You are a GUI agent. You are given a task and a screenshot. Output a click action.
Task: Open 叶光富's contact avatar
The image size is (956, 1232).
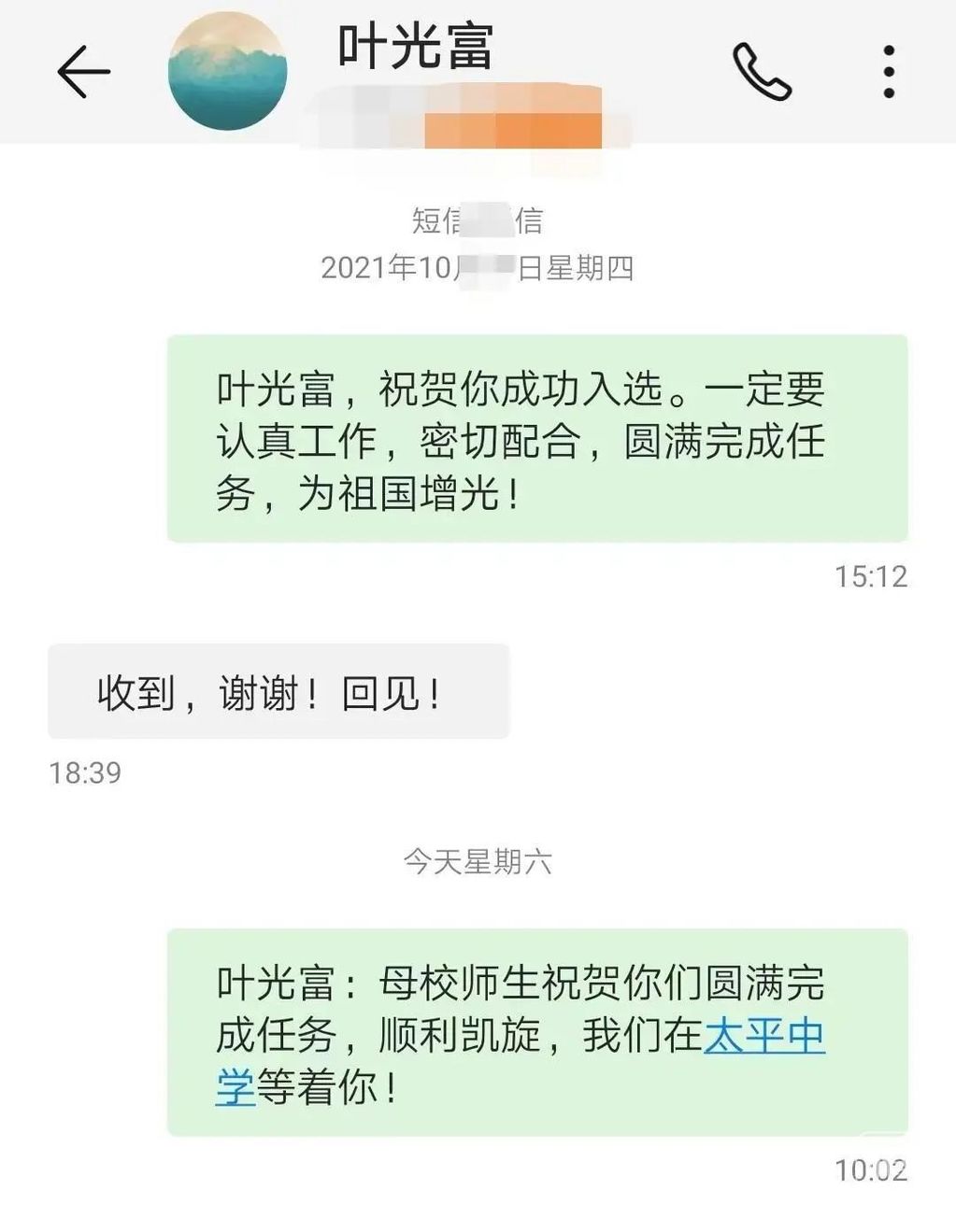(227, 71)
